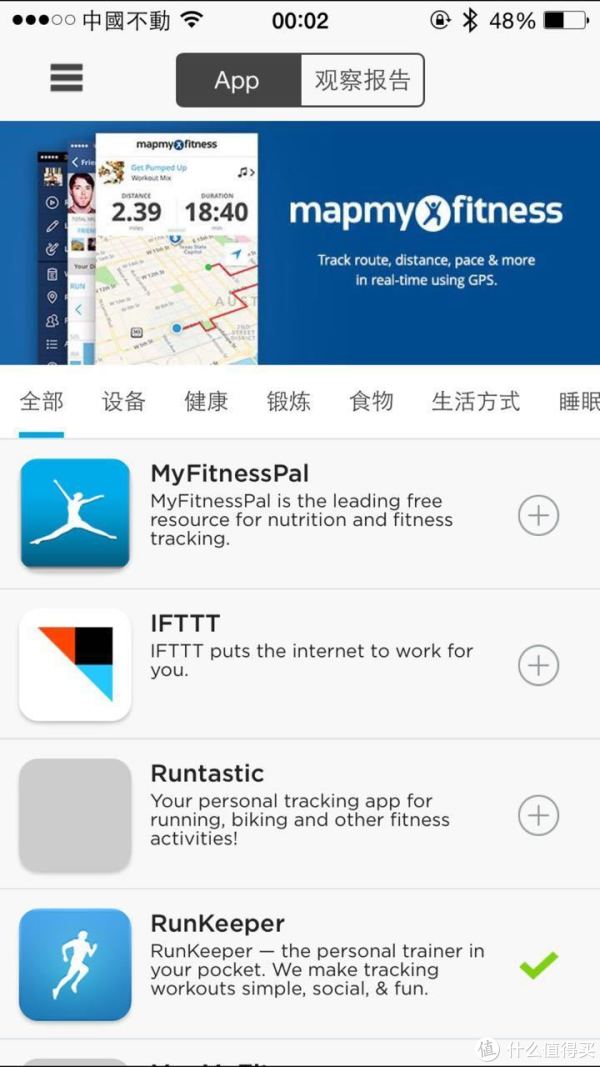Add Runtastic with its plus button

539,815
